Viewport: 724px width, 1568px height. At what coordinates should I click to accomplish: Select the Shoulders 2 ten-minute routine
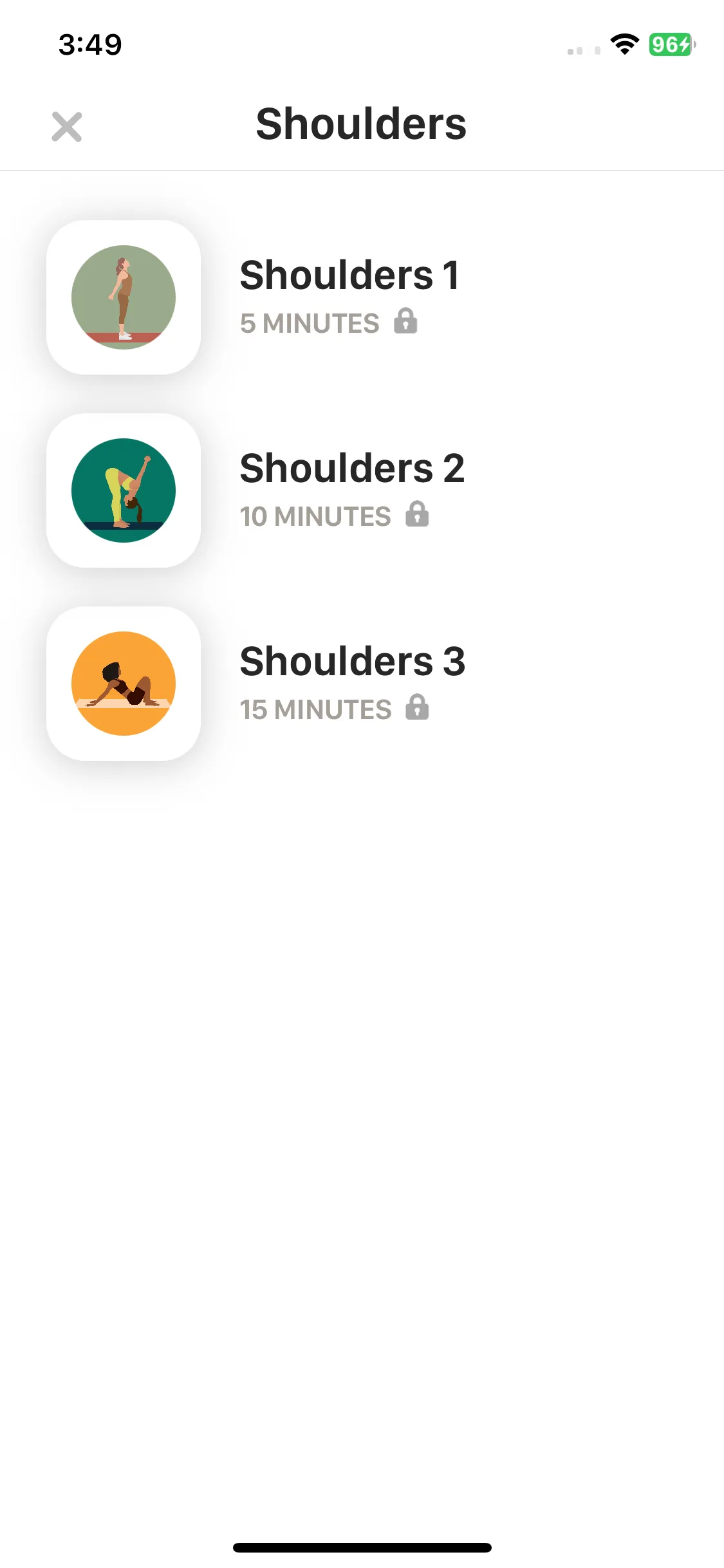351,489
